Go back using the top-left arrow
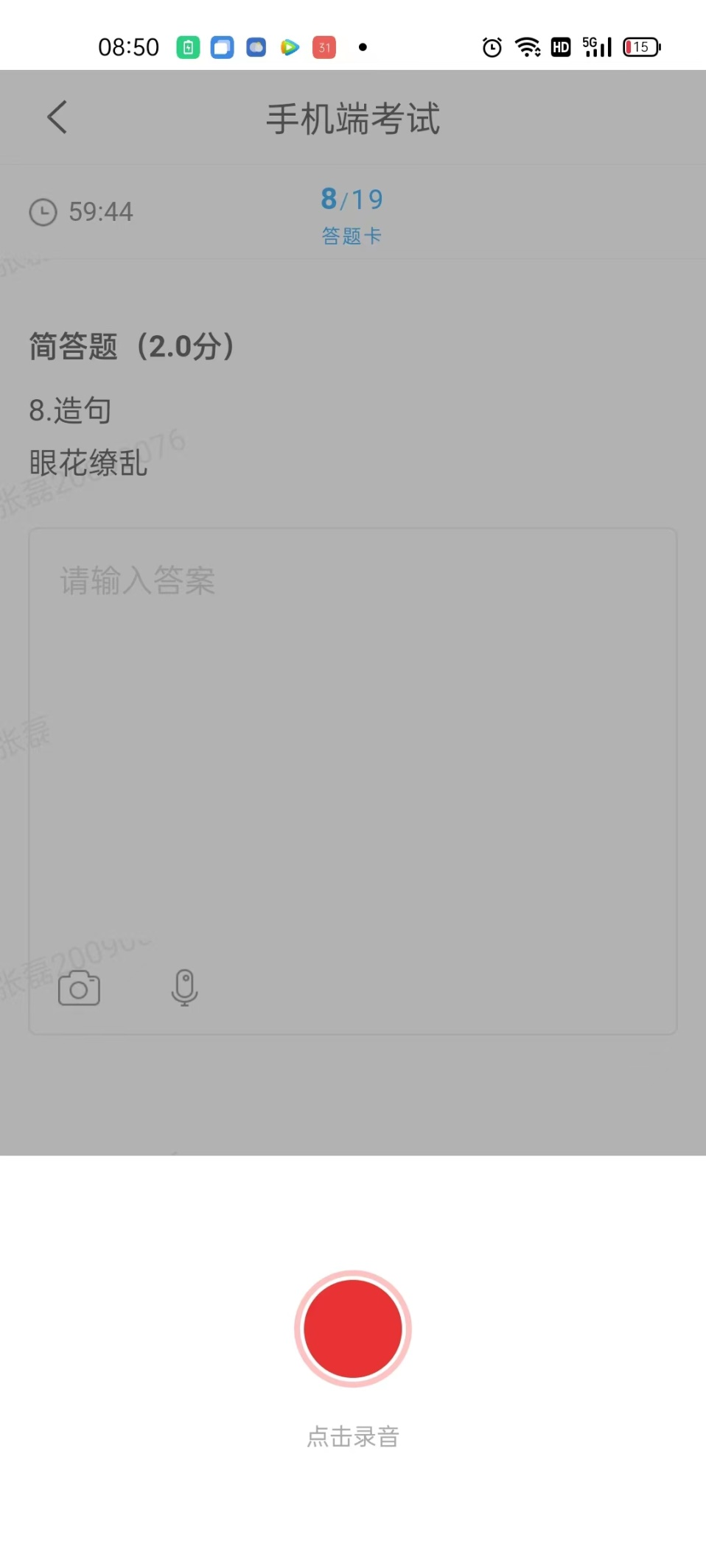The image size is (706, 1568). (57, 117)
